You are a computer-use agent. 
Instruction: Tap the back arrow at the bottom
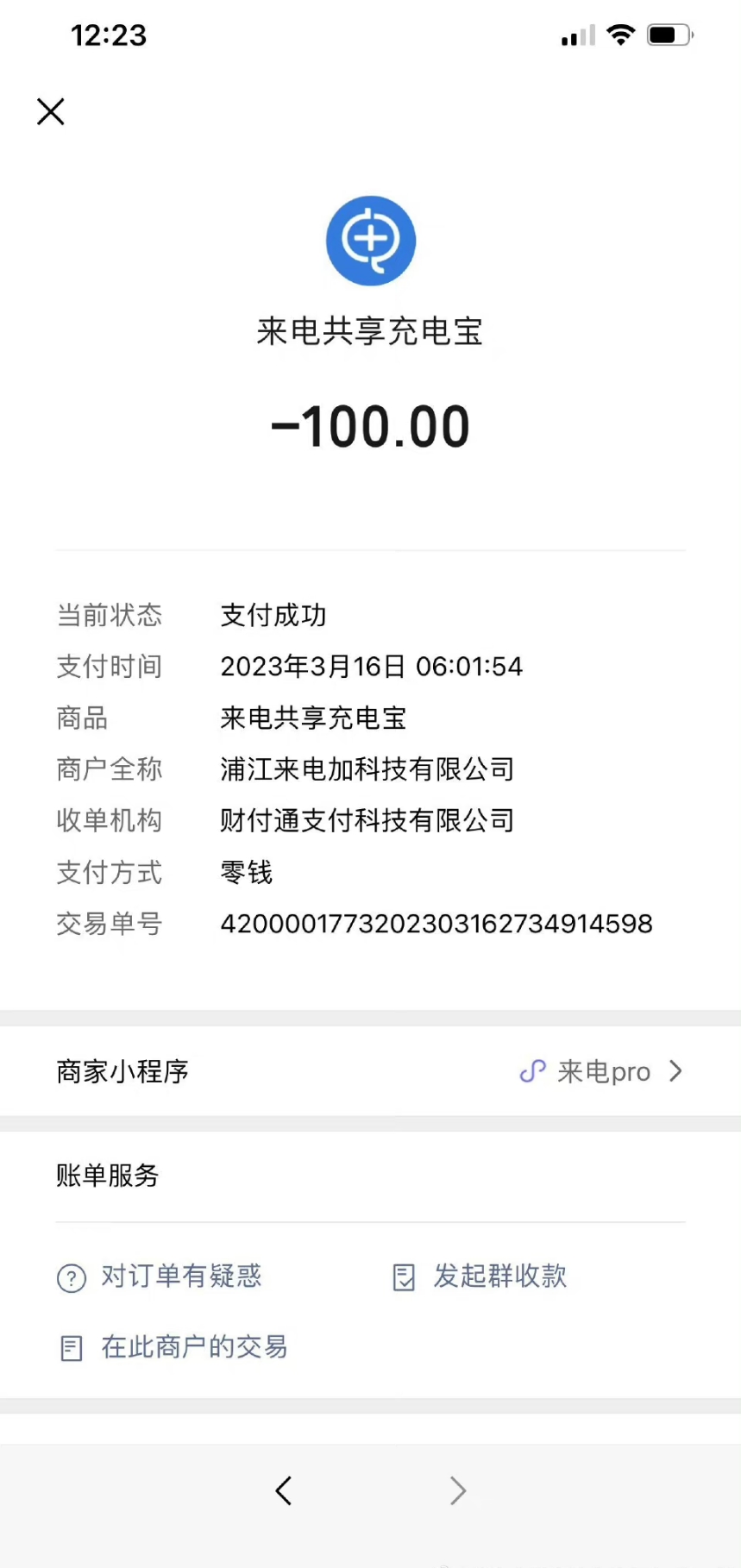pos(284,1490)
